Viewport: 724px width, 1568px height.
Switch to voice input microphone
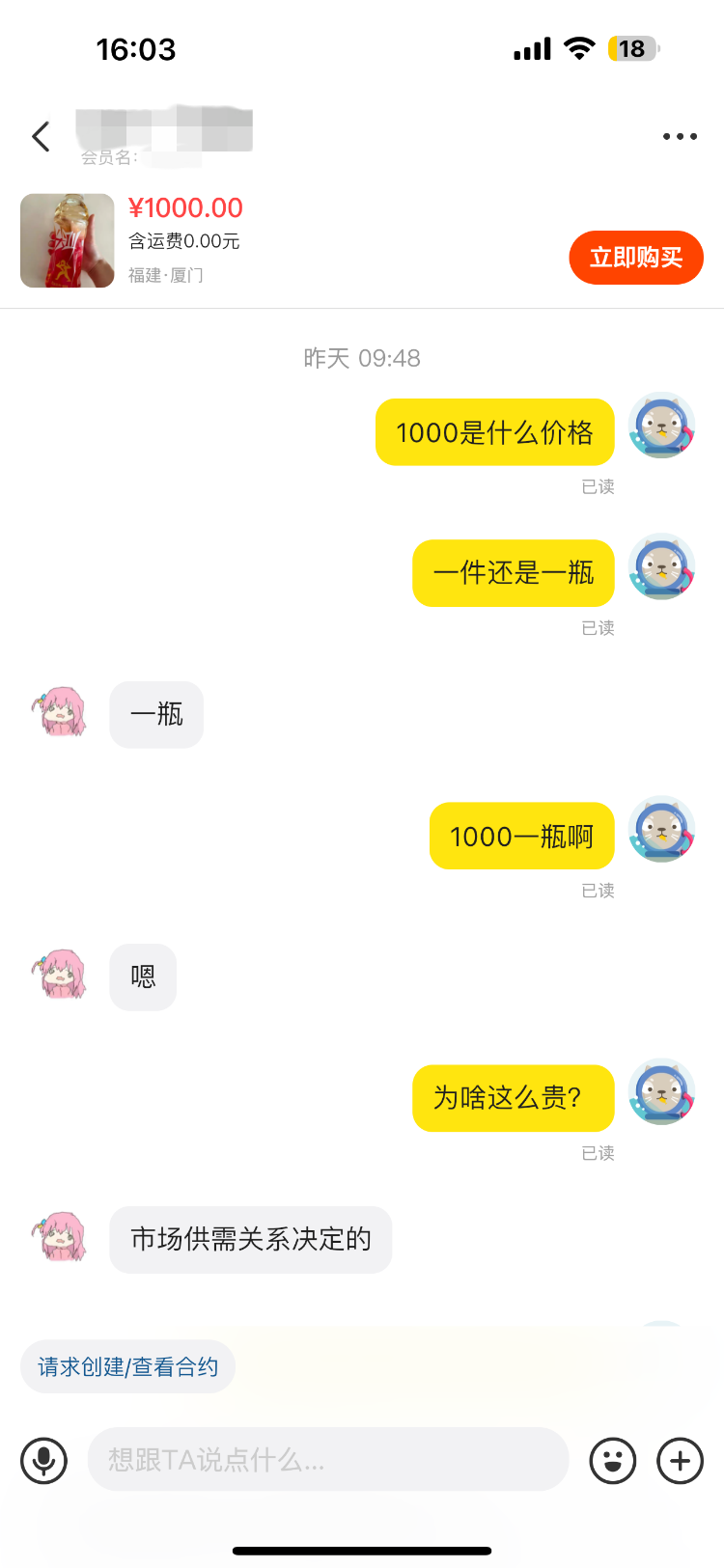44,1460
